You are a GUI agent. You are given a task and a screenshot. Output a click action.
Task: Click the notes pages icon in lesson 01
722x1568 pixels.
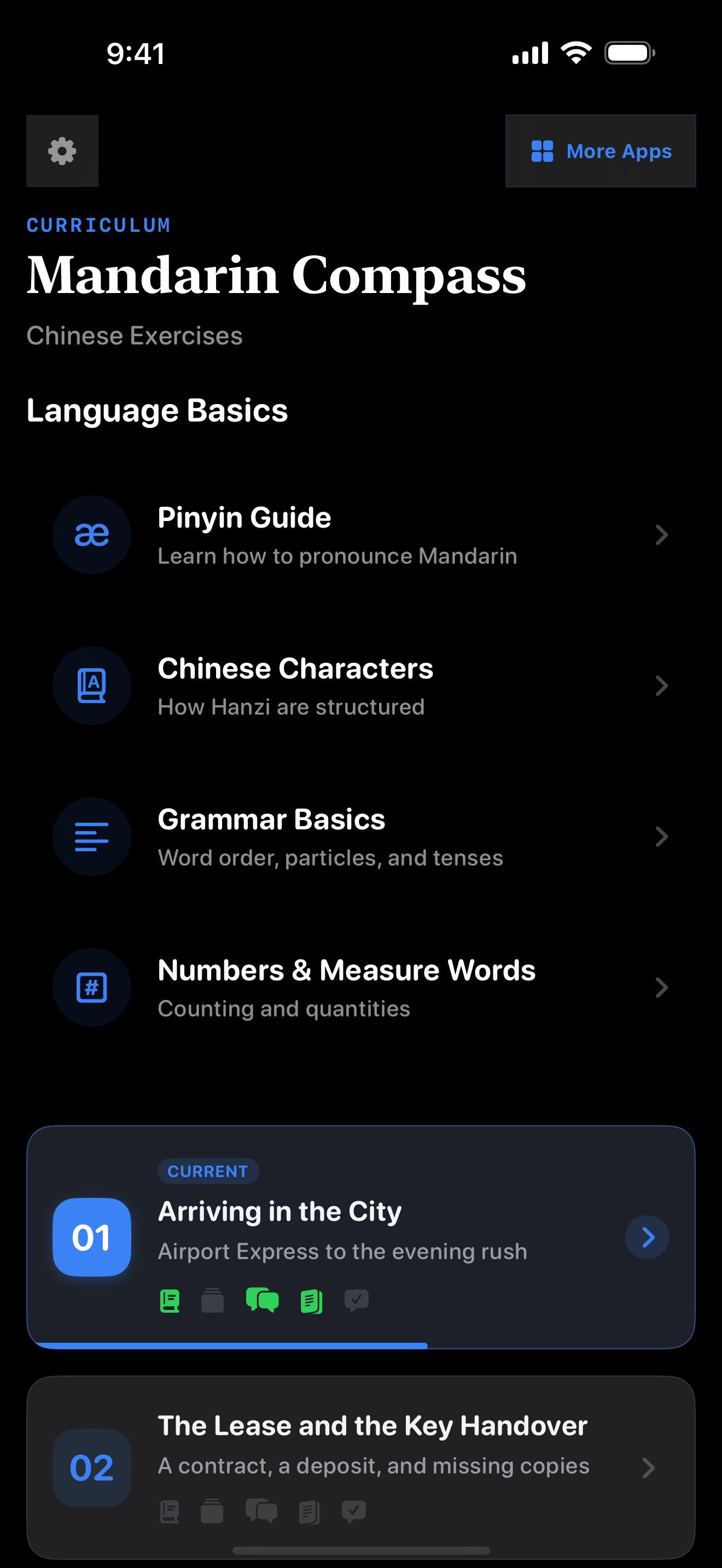click(311, 1300)
